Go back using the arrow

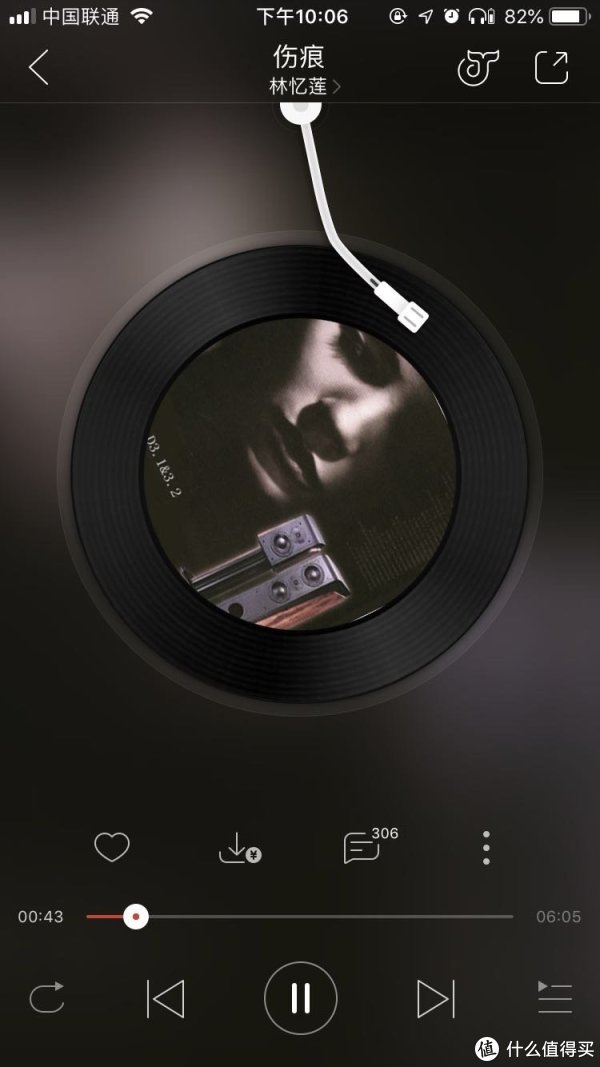point(39,68)
